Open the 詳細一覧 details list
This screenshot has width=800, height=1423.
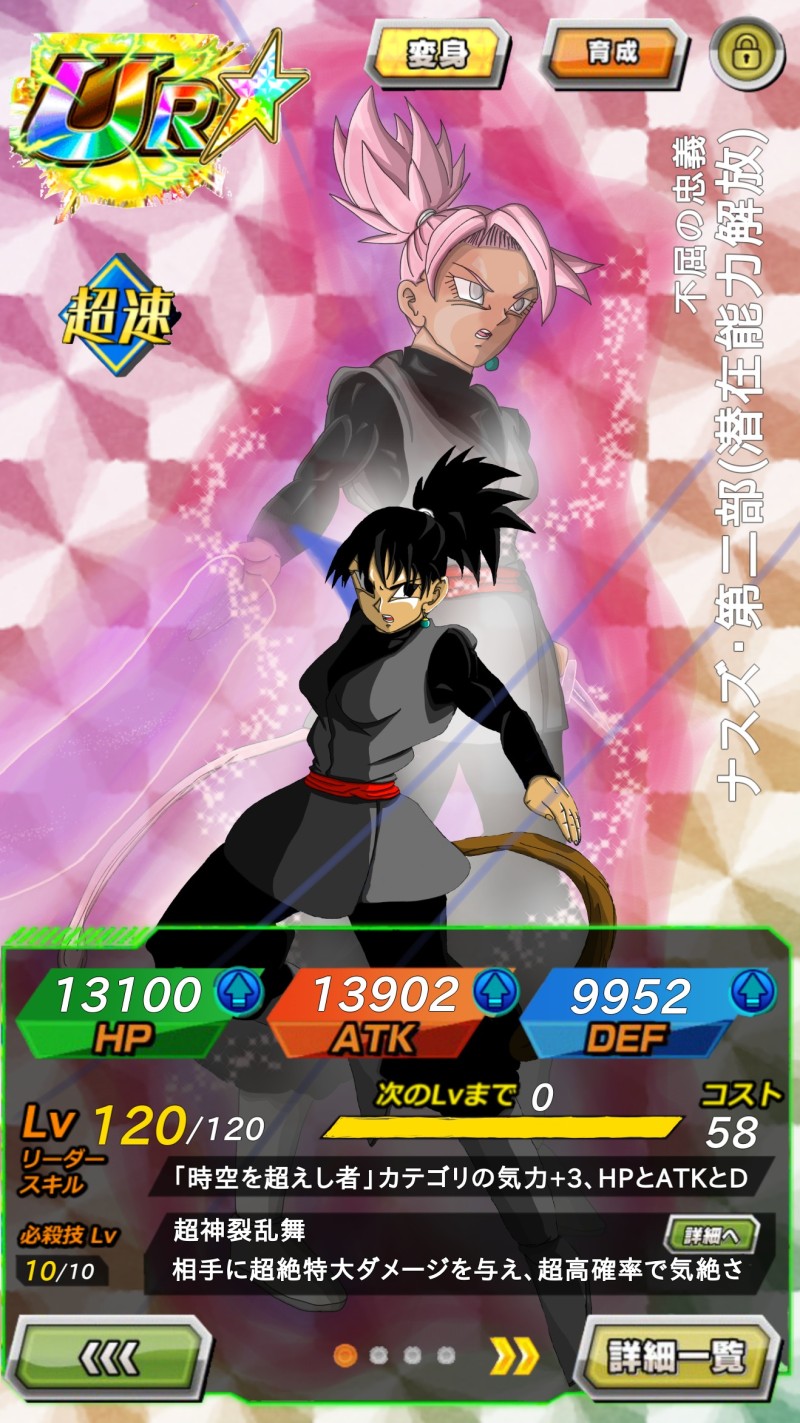(x=680, y=1356)
